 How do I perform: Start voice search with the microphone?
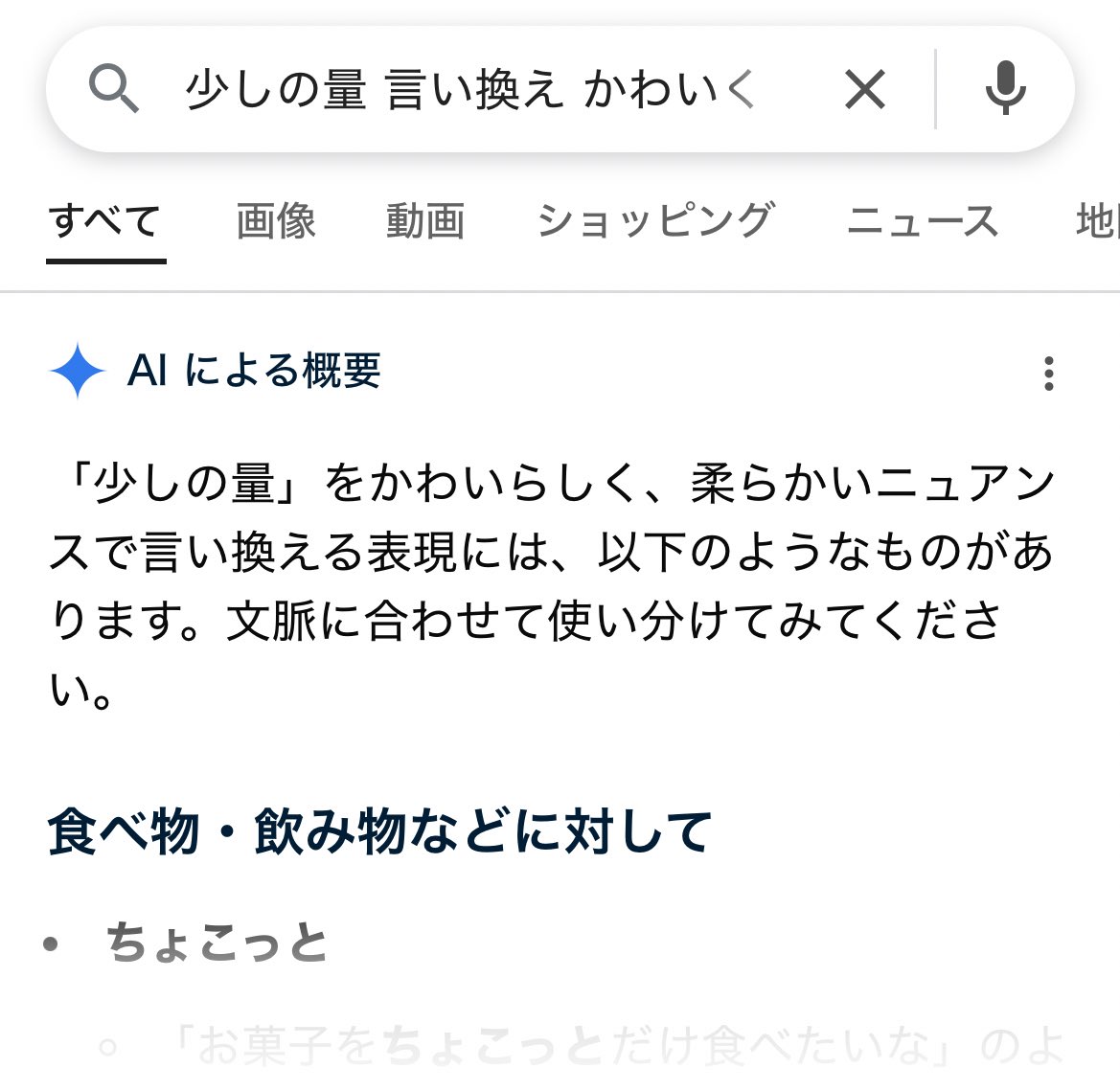click(1005, 89)
